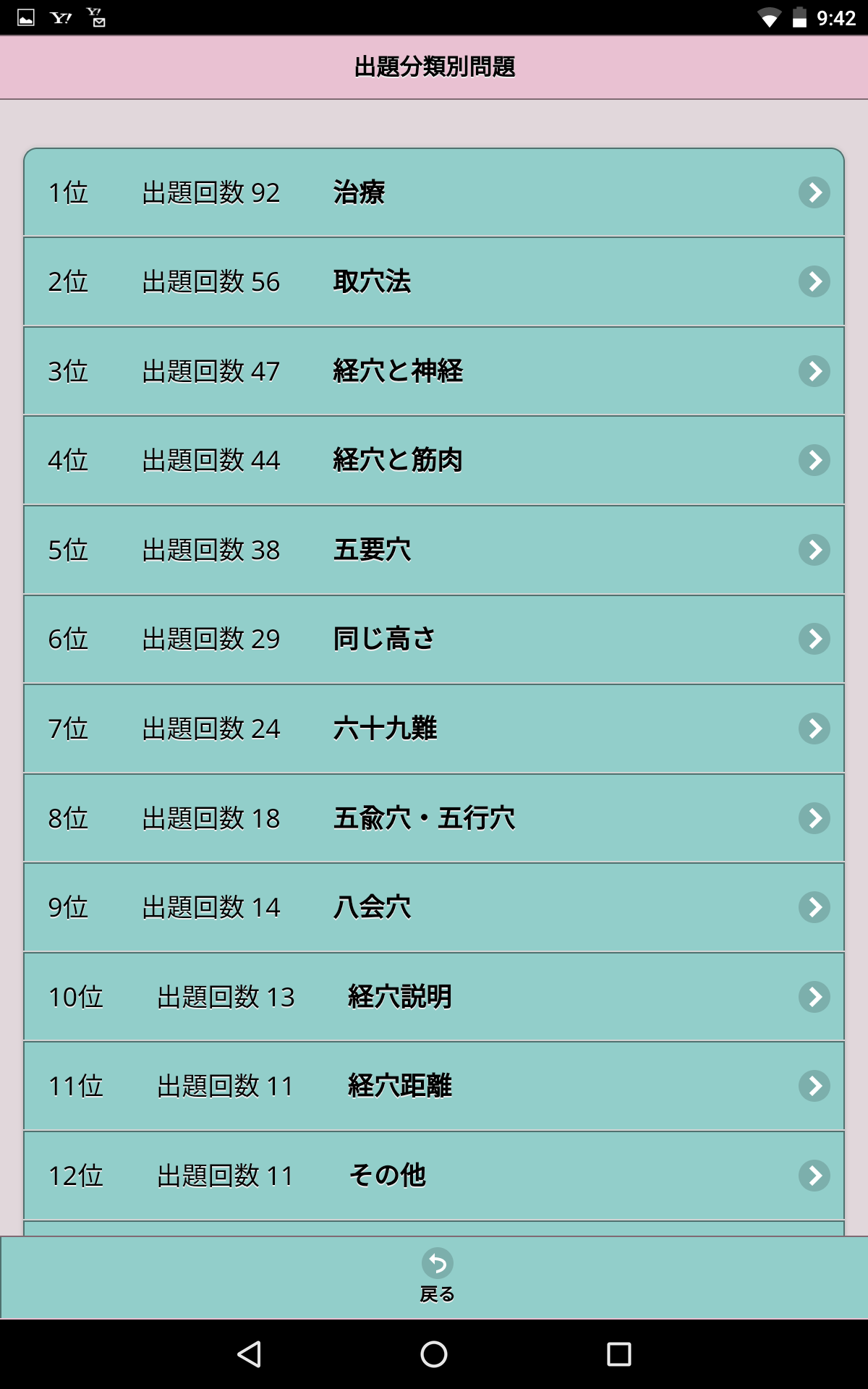Image resolution: width=868 pixels, height=1389 pixels.
Task: Select 五兪穴・五行穴 row
Action: click(x=434, y=818)
